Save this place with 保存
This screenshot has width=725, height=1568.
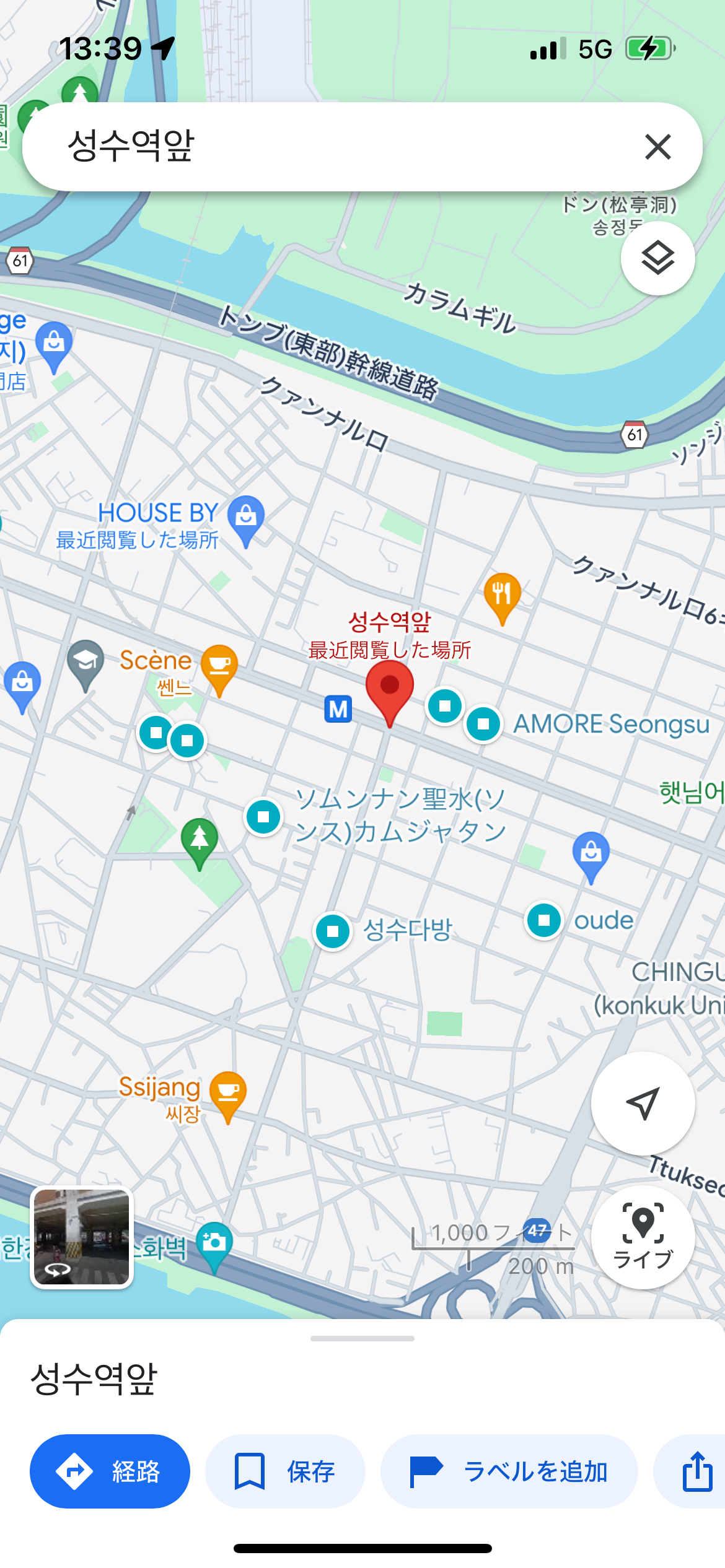pyautogui.click(x=285, y=1471)
